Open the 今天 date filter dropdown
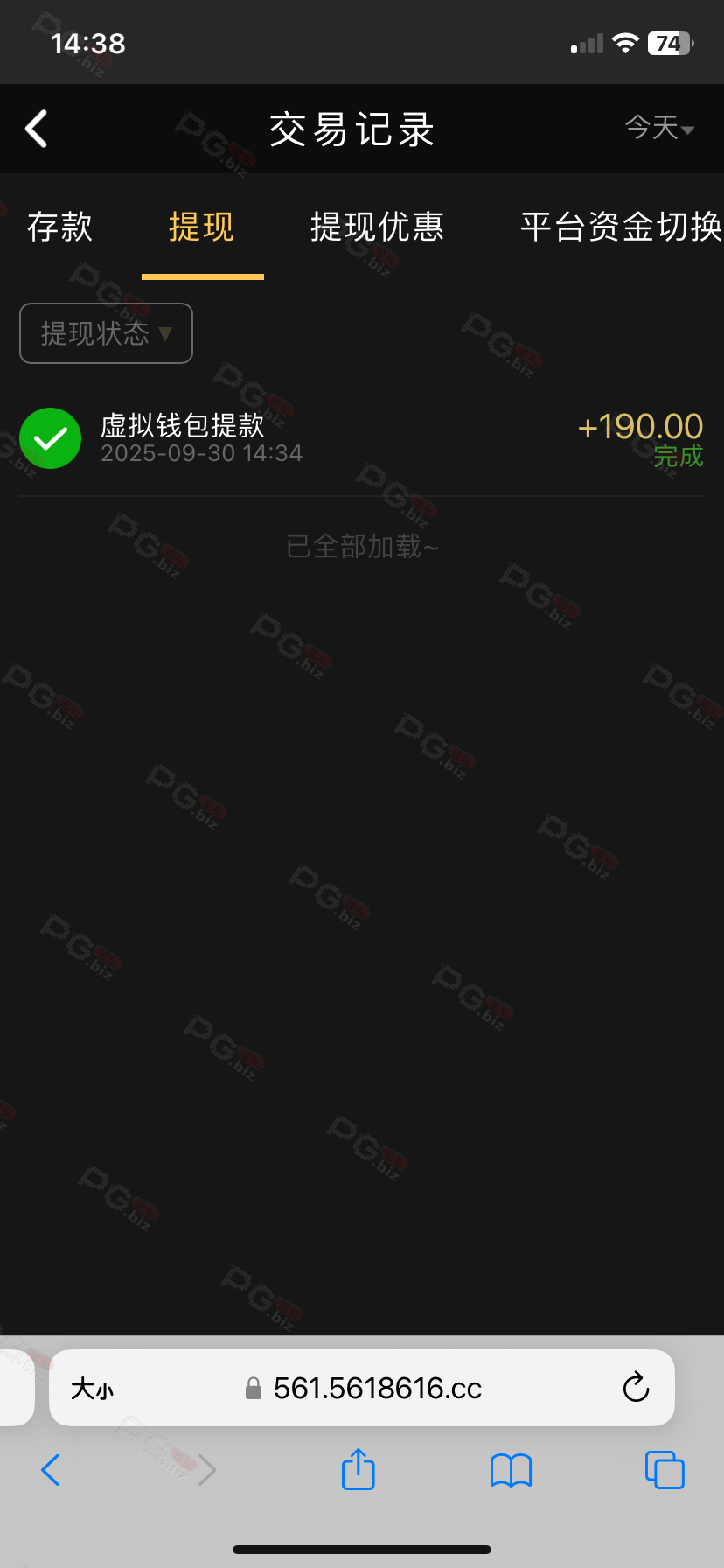 [659, 129]
